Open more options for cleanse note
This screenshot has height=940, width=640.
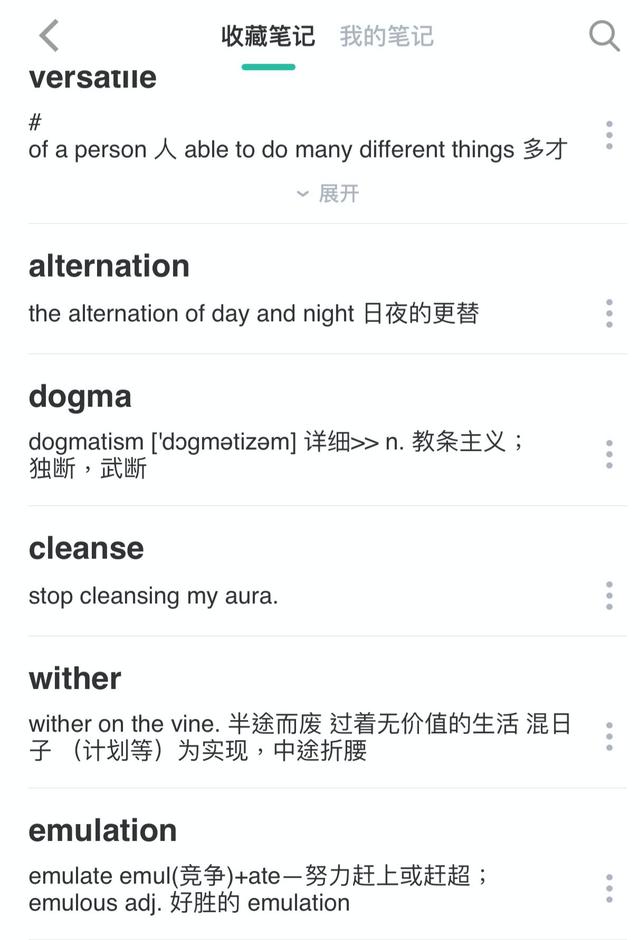click(608, 595)
